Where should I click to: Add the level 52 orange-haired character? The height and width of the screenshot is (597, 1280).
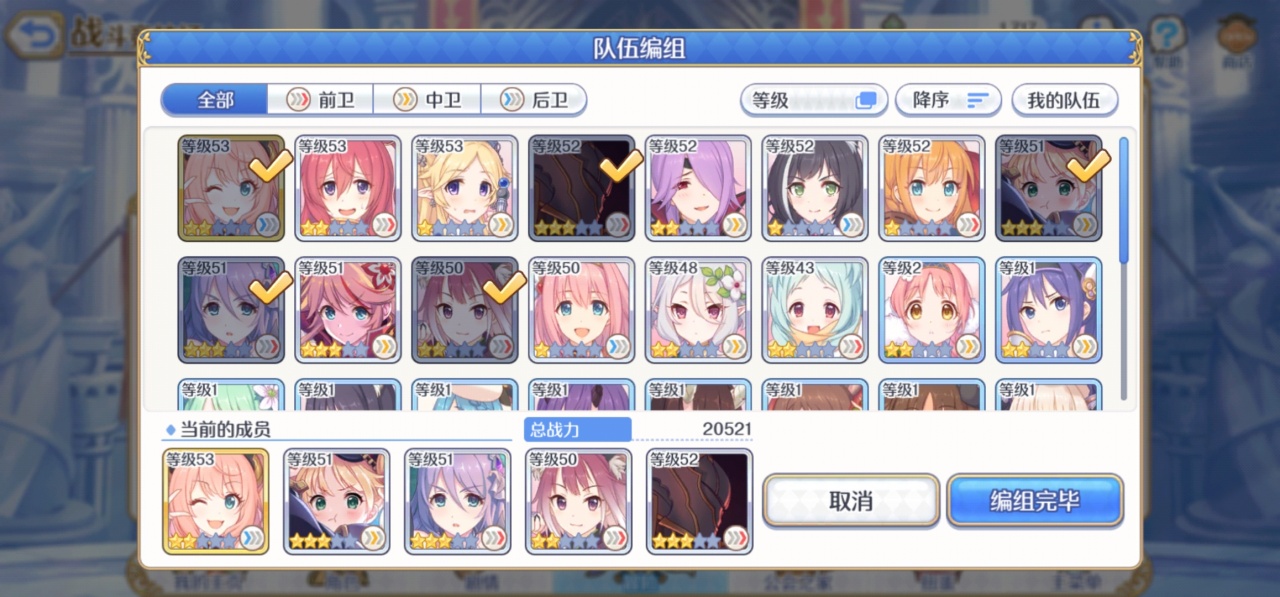tap(932, 188)
